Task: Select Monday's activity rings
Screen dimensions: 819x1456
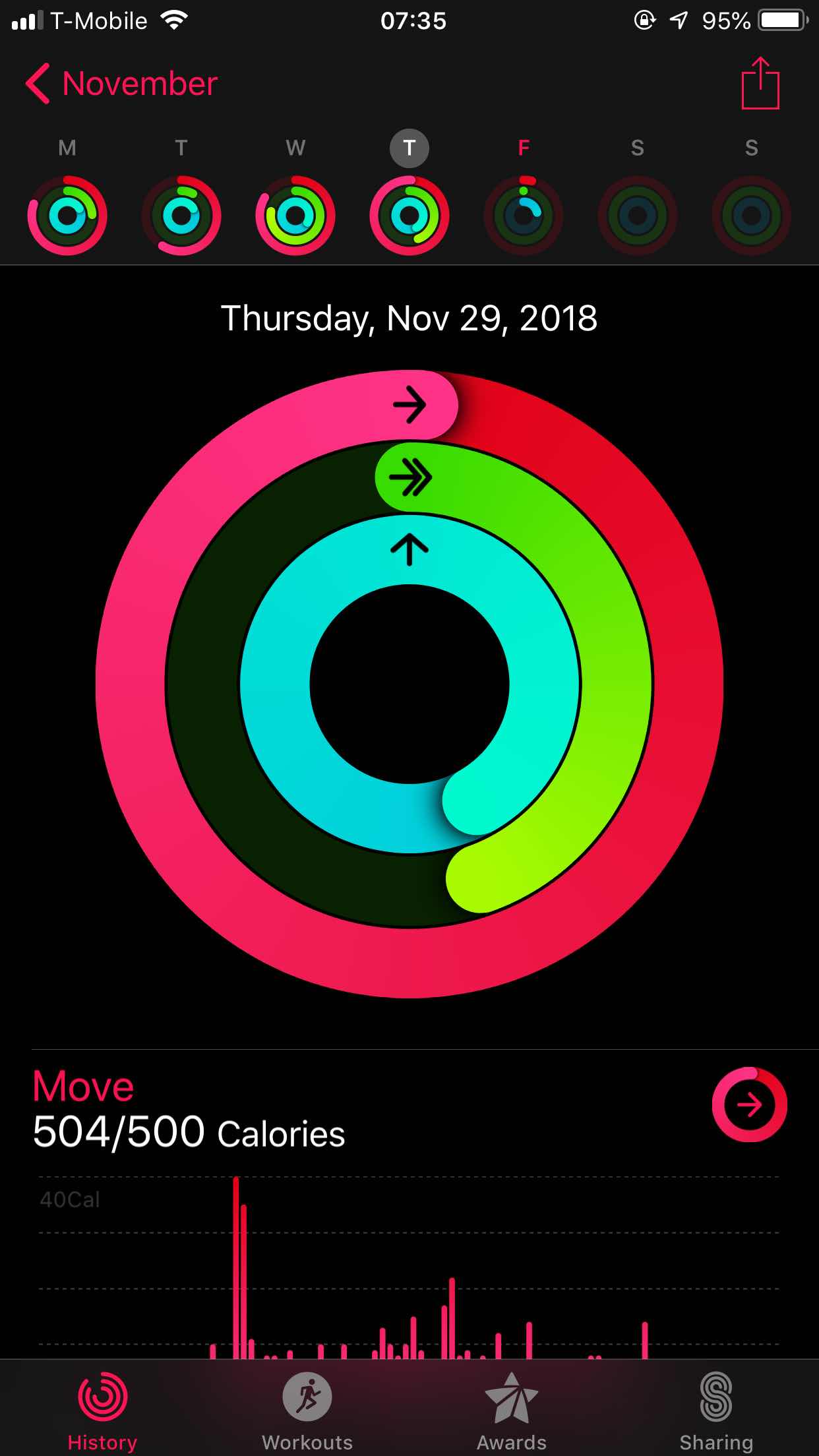Action: point(67,215)
